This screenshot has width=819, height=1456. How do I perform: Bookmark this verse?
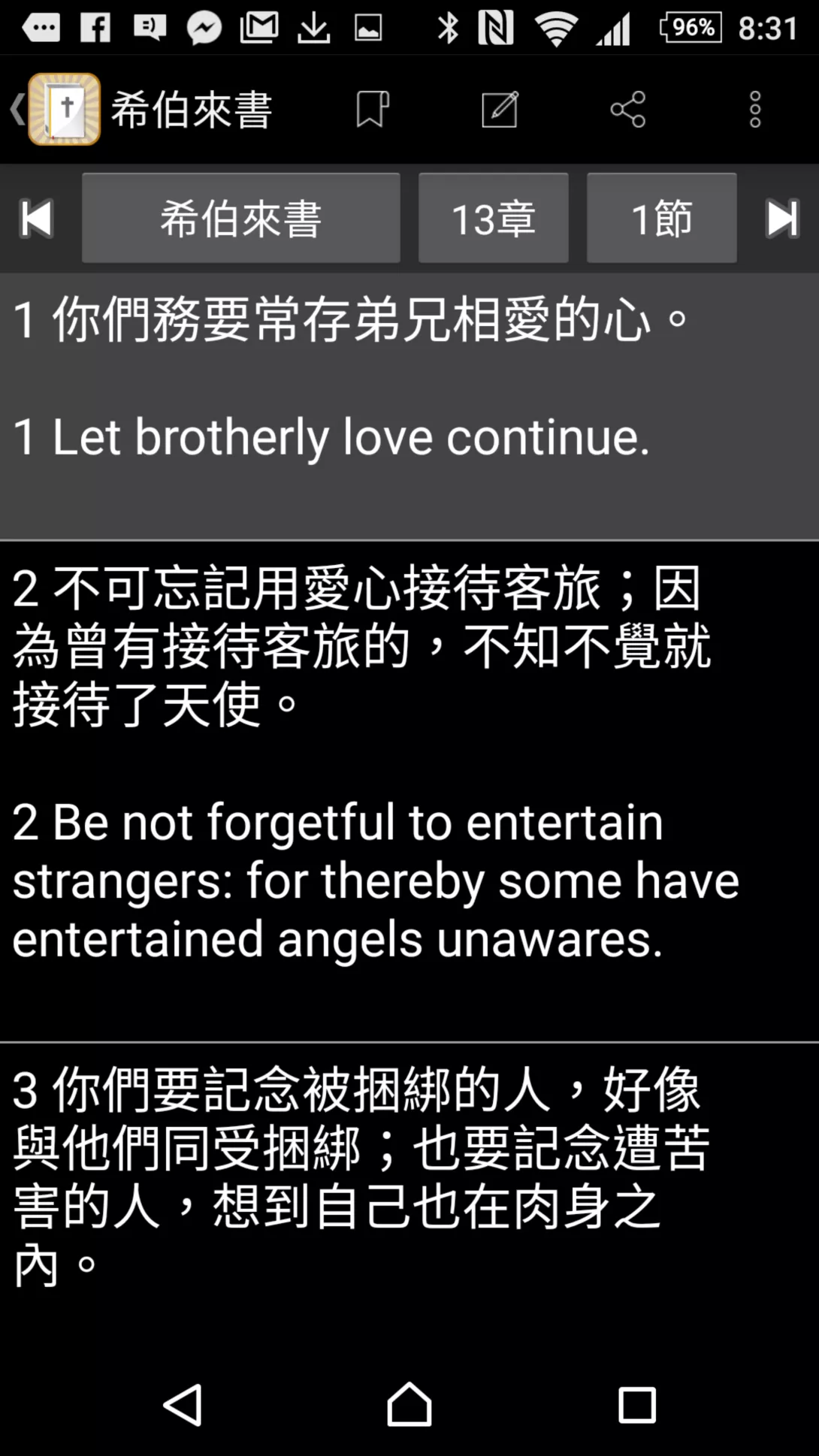[x=373, y=110]
